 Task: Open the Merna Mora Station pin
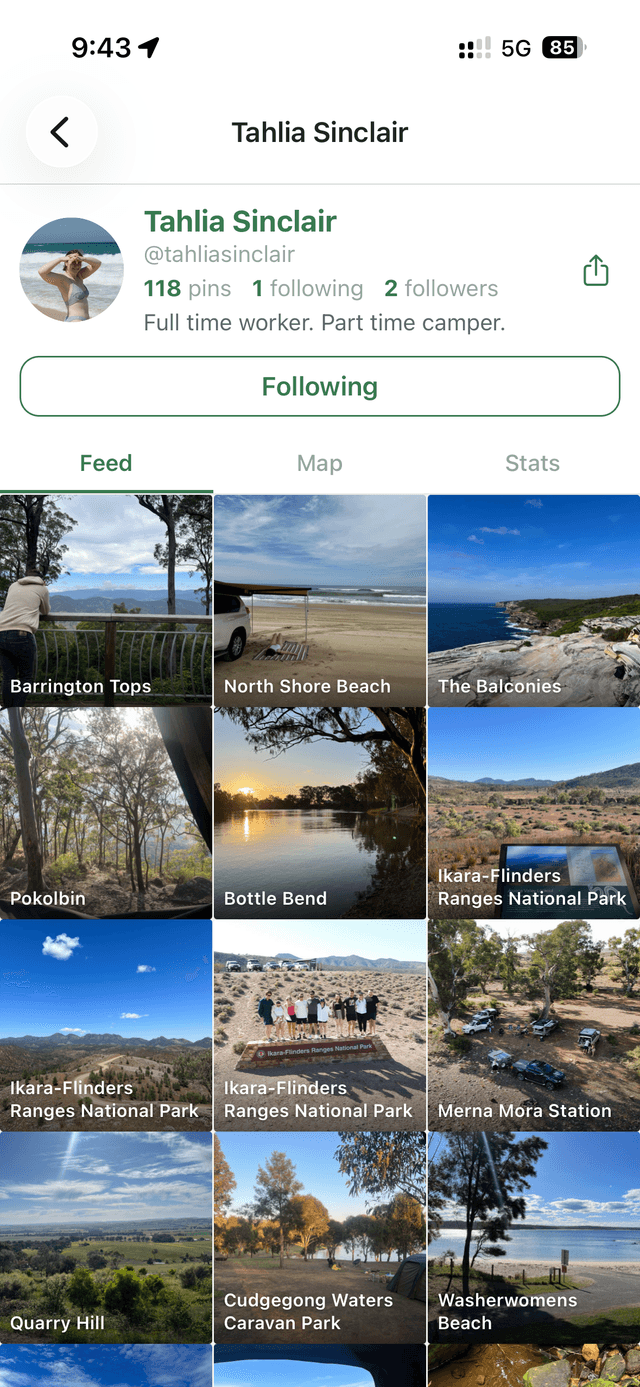coord(533,1026)
